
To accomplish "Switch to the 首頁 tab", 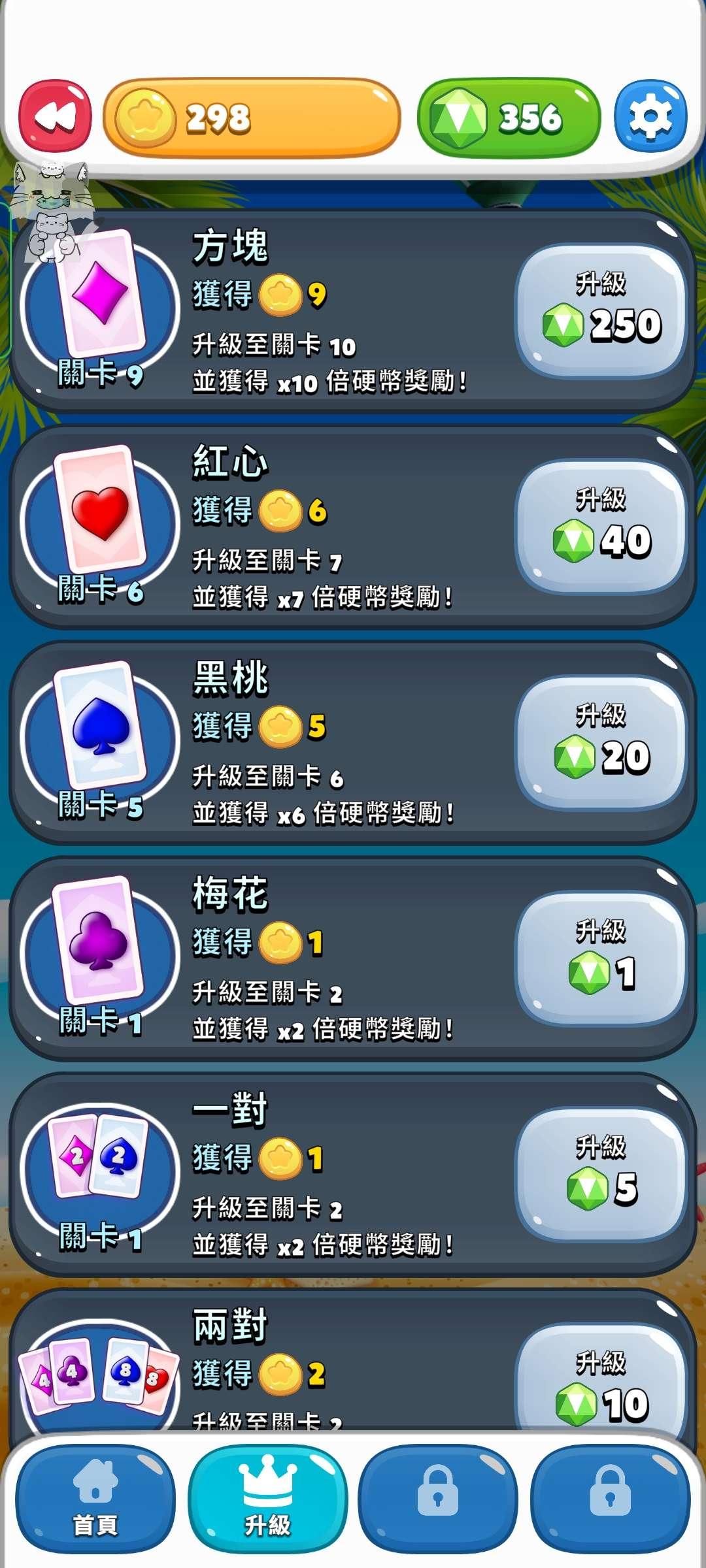I will 95,1501.
